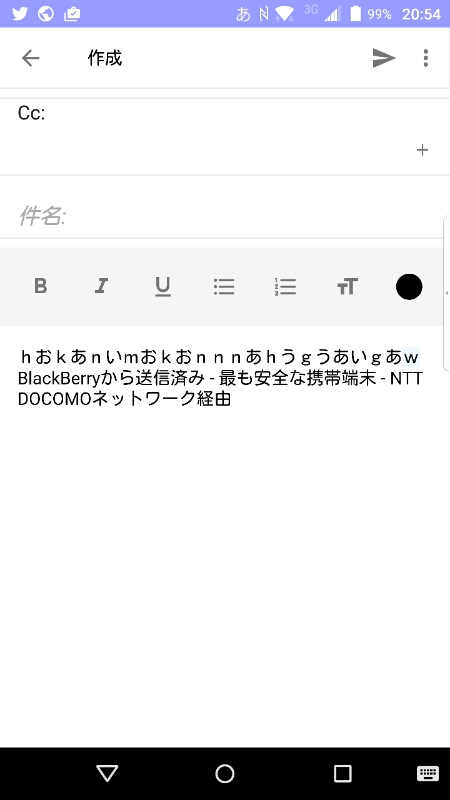
Task: Open the keyboard switcher icon
Action: click(x=428, y=773)
